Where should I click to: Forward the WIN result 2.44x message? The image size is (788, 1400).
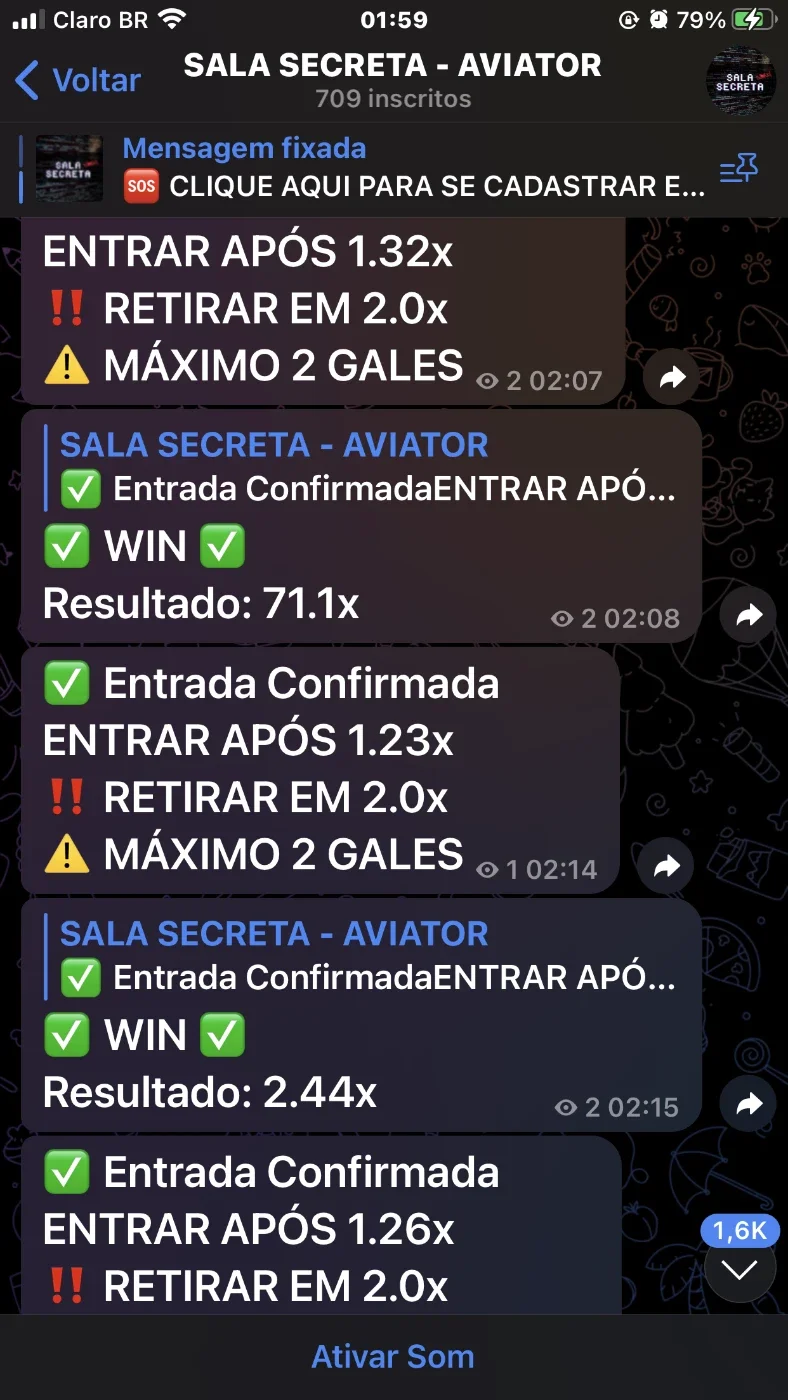click(x=748, y=1104)
